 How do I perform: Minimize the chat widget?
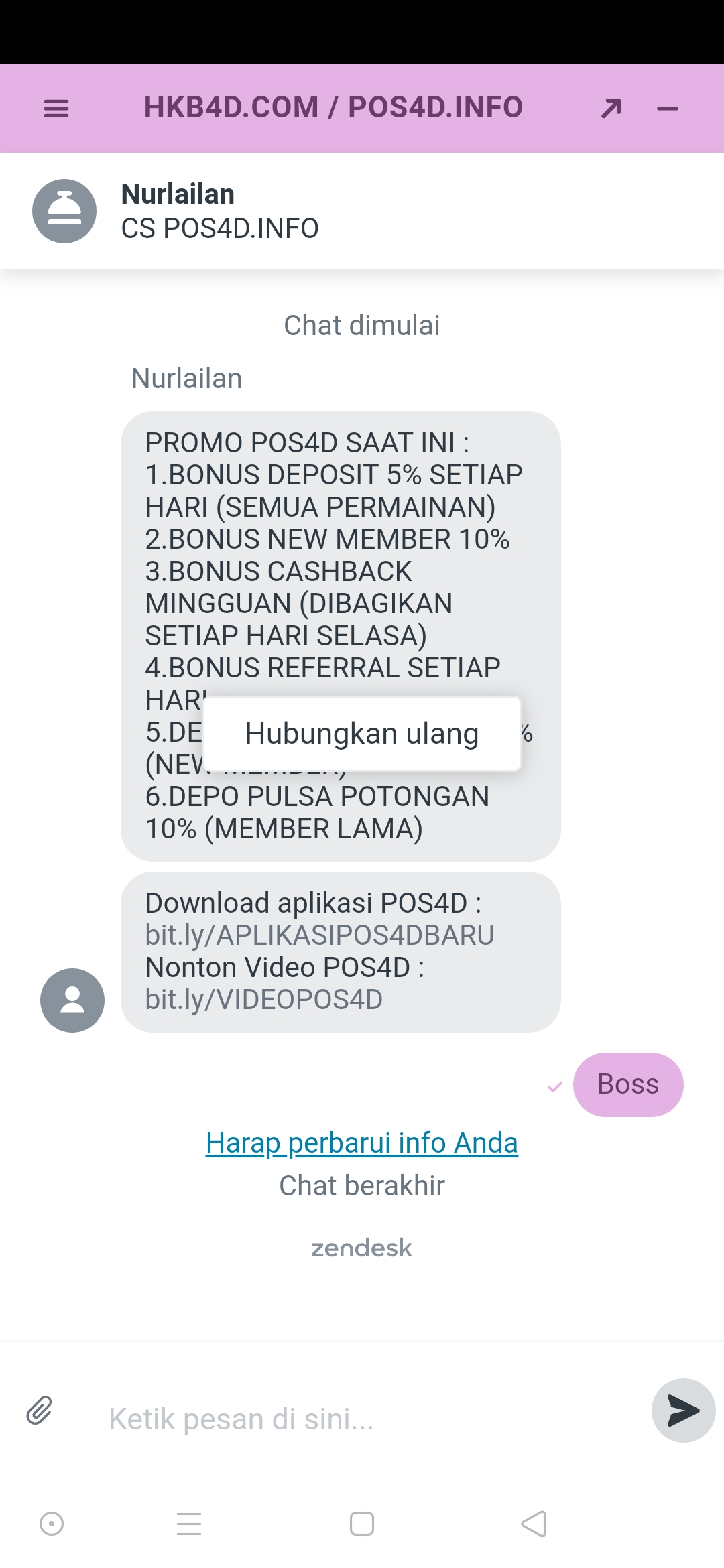668,109
